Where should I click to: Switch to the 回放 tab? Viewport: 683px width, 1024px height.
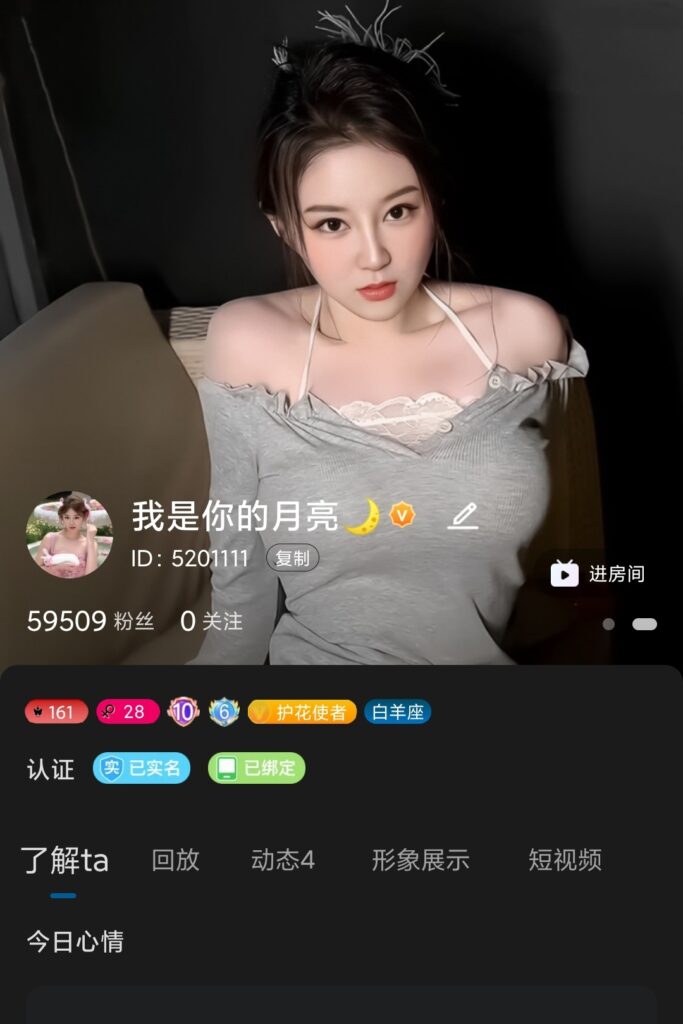point(175,860)
